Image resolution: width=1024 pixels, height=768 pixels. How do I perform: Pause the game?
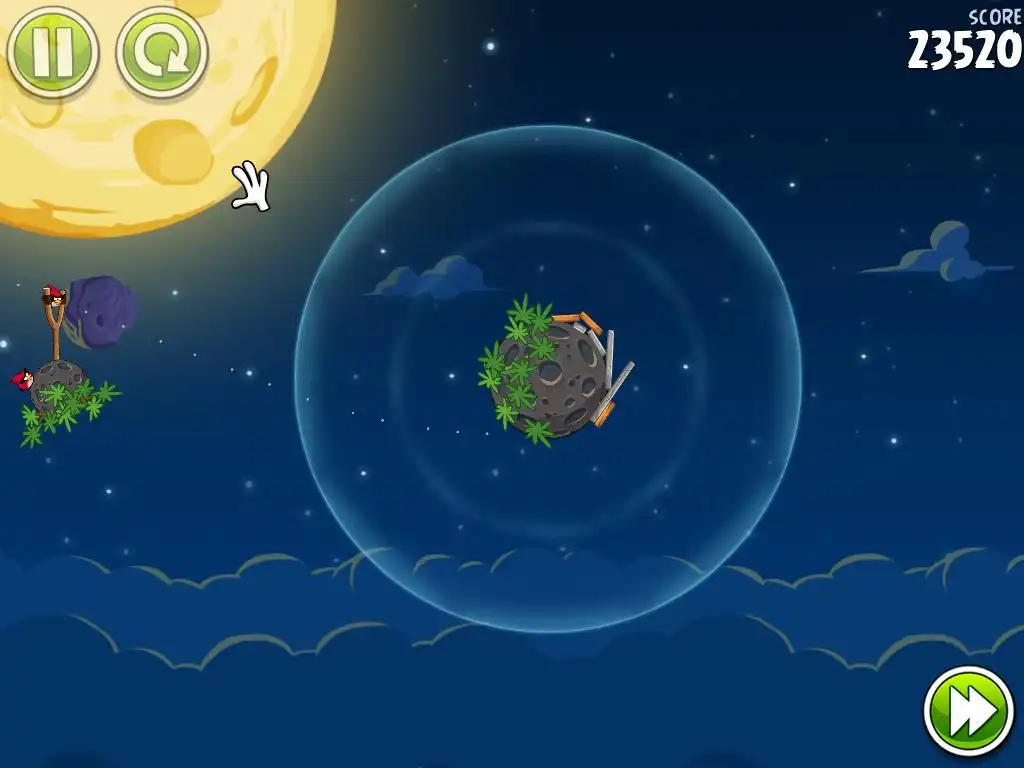tap(52, 51)
